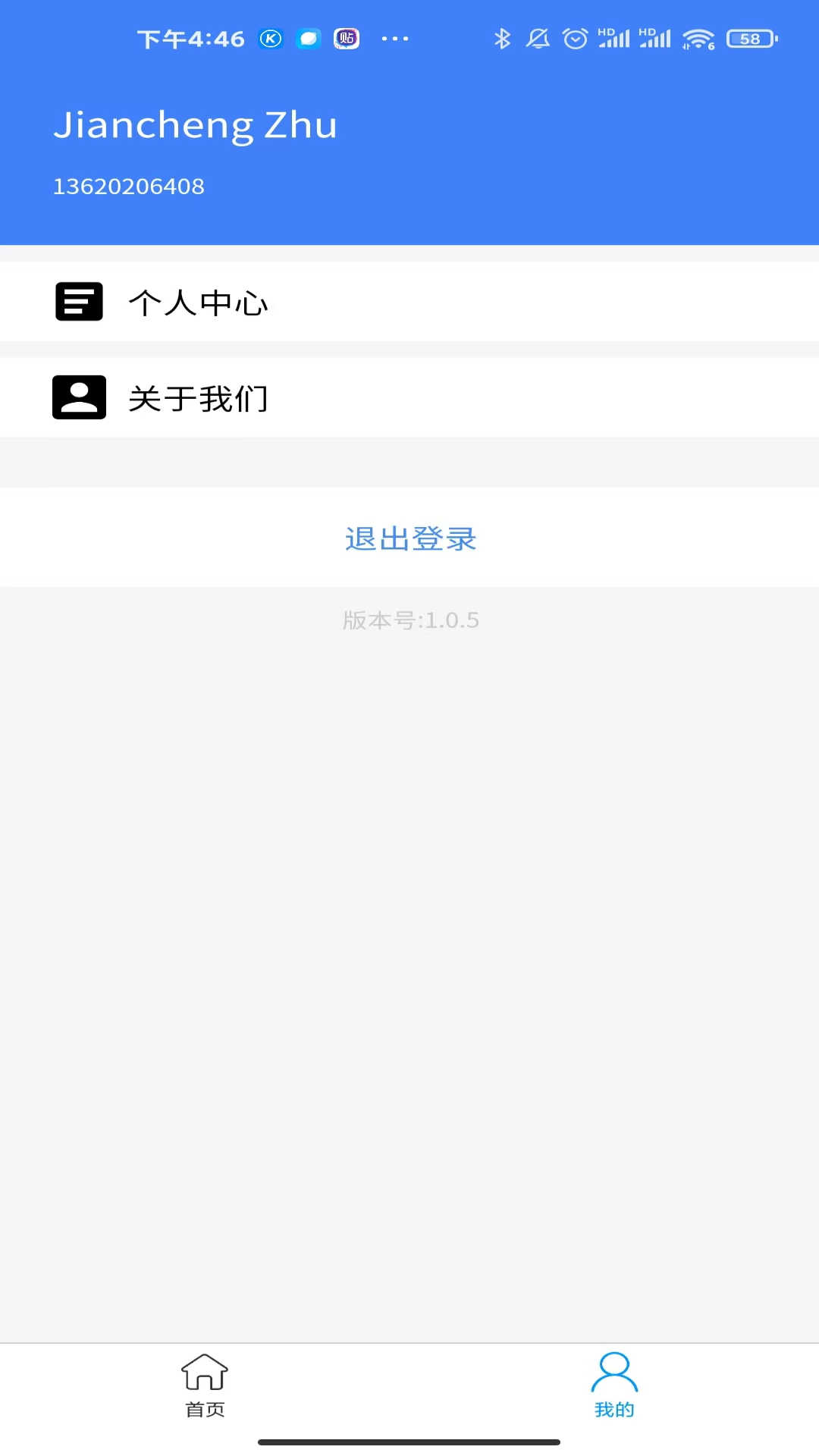Click the 贴 sticker notification icon

click(x=345, y=38)
